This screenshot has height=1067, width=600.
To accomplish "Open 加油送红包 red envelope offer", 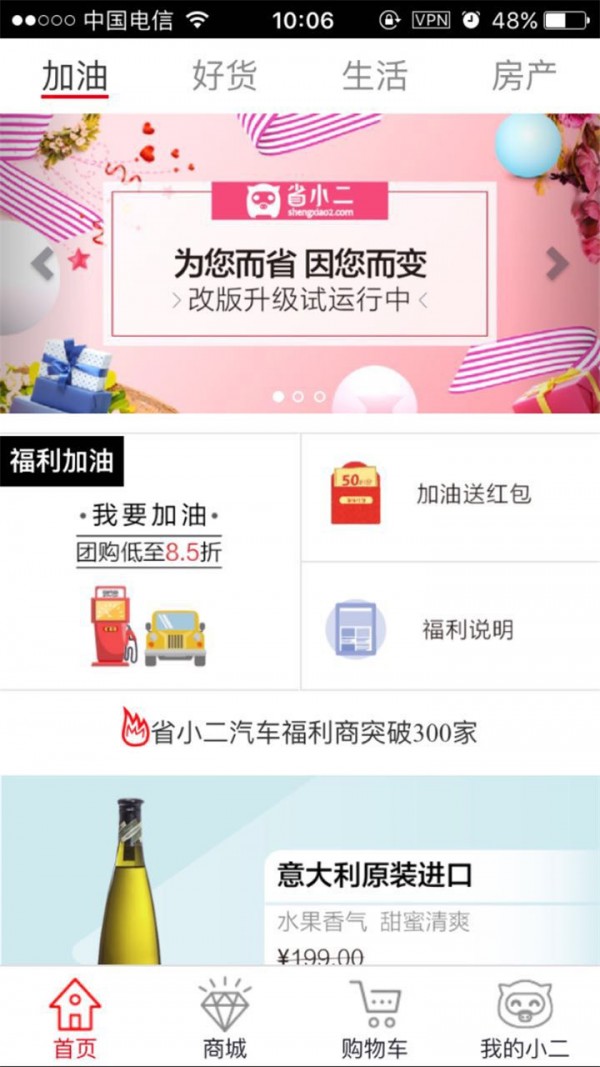I will 450,495.
